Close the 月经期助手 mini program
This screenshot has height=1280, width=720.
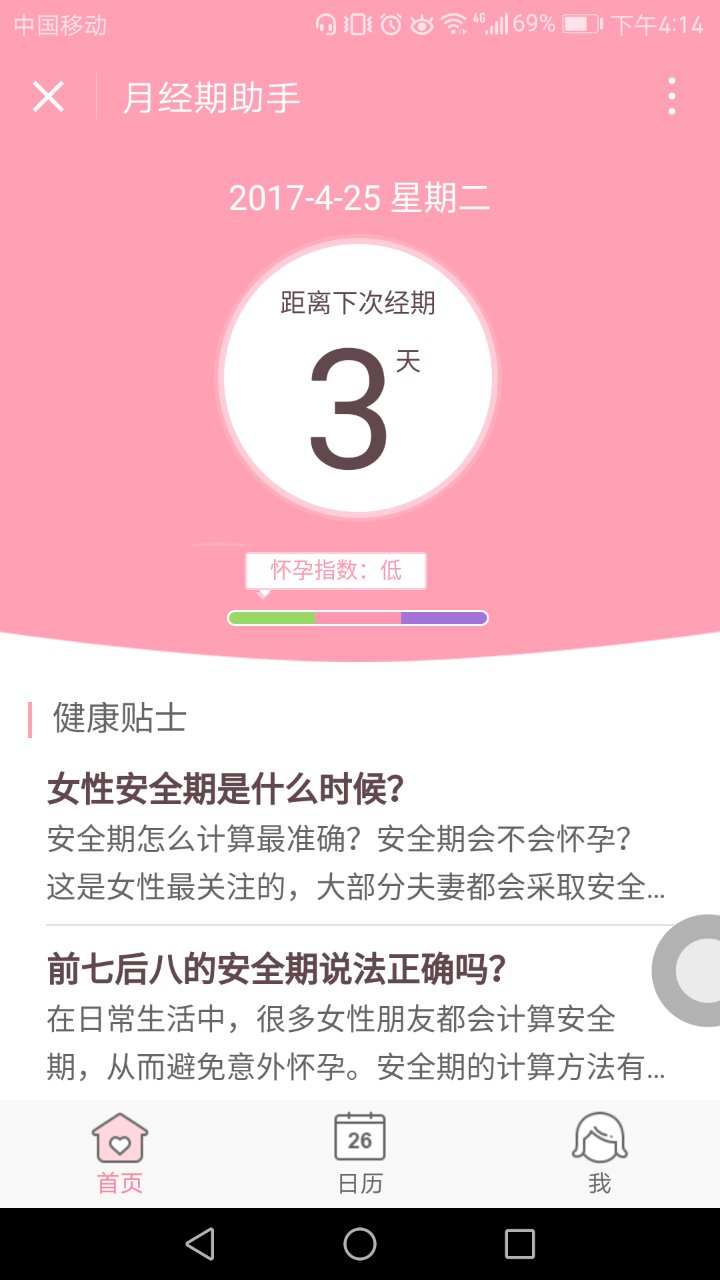coord(48,97)
